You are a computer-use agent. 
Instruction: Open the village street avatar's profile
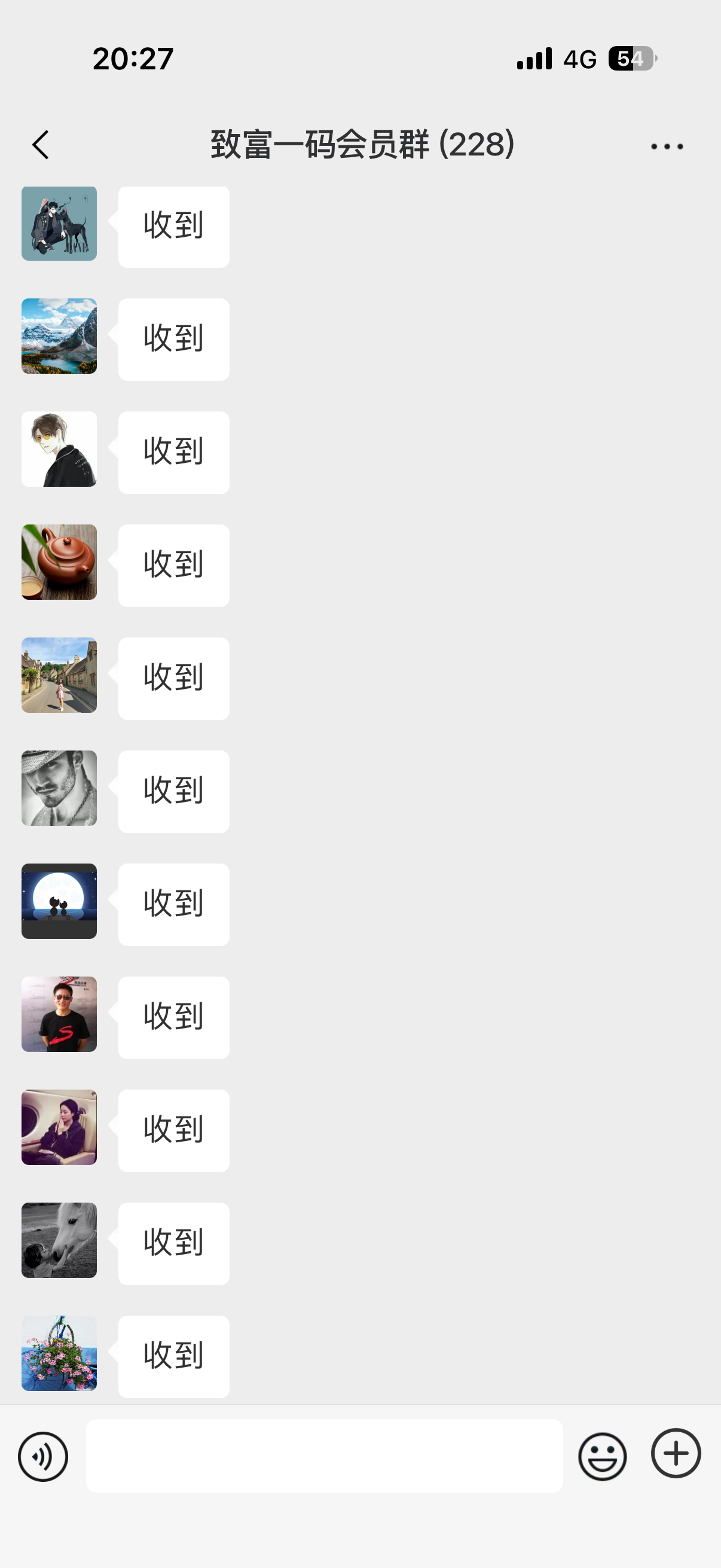coord(59,675)
